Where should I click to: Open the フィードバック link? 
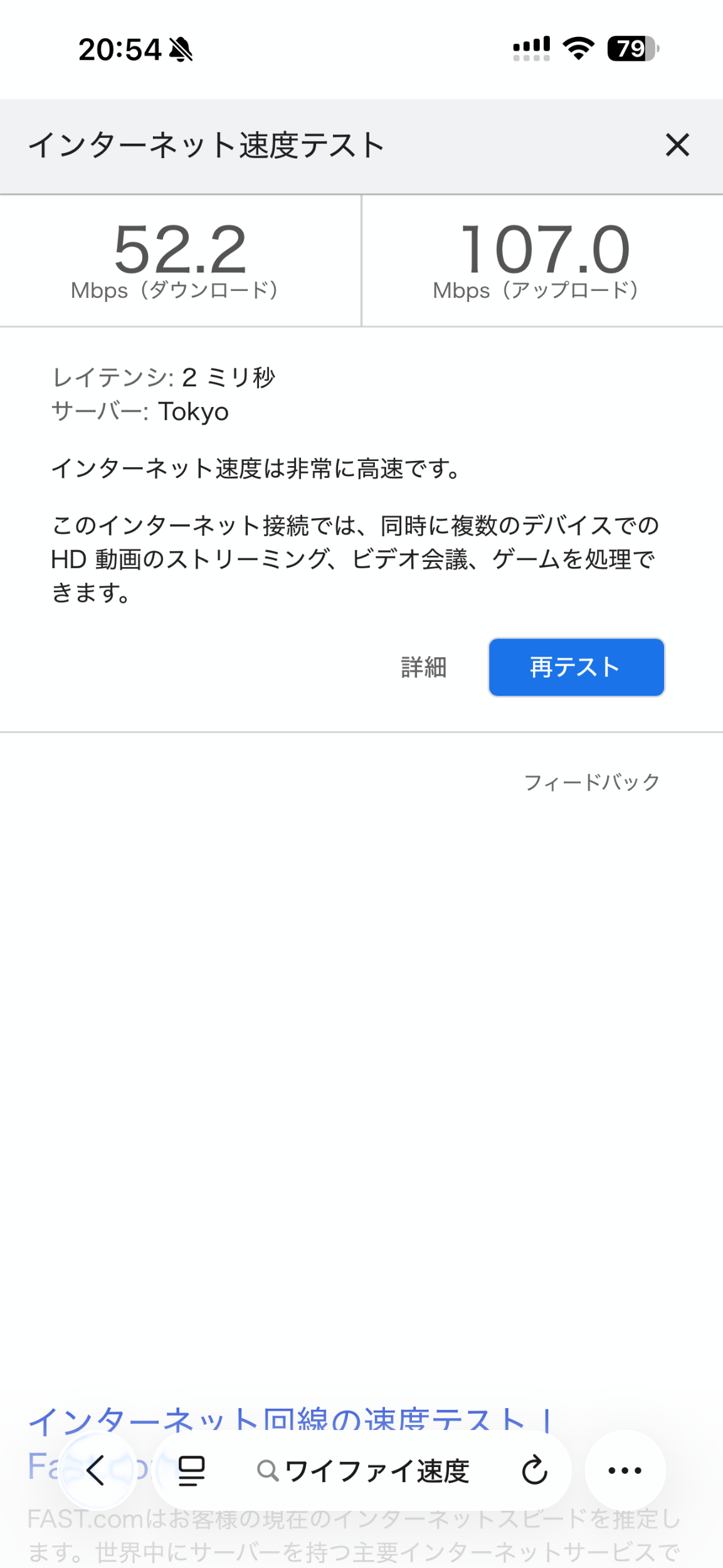pyautogui.click(x=591, y=781)
